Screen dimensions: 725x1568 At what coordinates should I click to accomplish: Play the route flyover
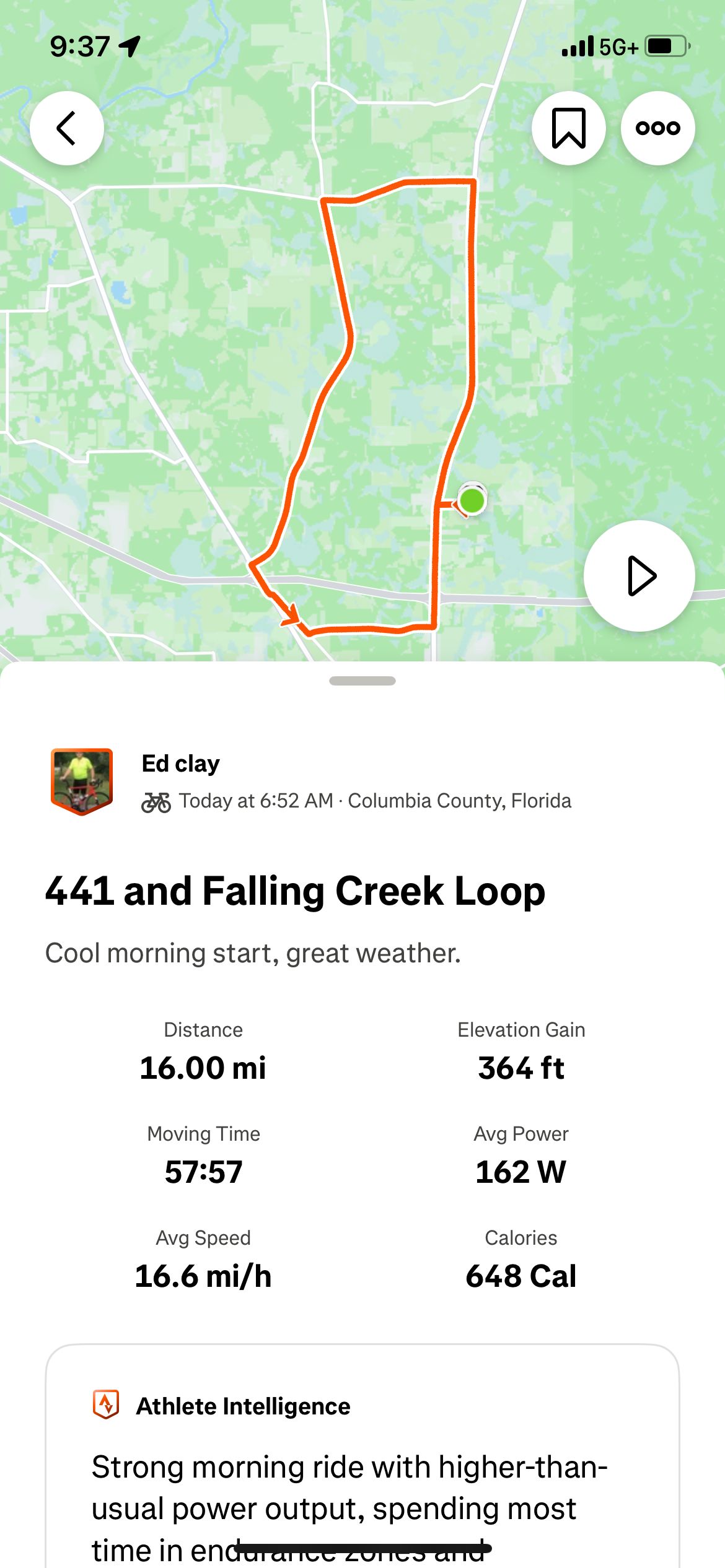pyautogui.click(x=639, y=576)
